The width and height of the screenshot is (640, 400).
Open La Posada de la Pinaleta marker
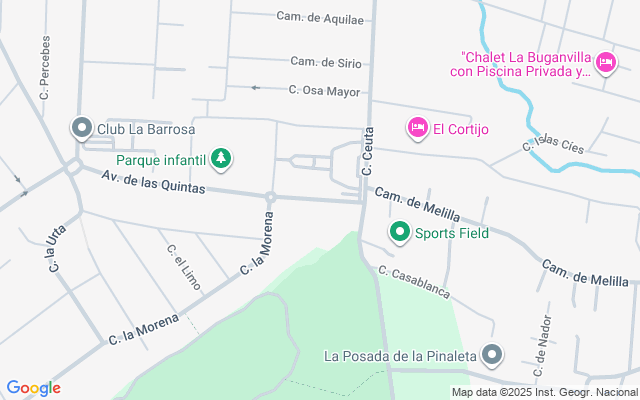click(x=492, y=355)
